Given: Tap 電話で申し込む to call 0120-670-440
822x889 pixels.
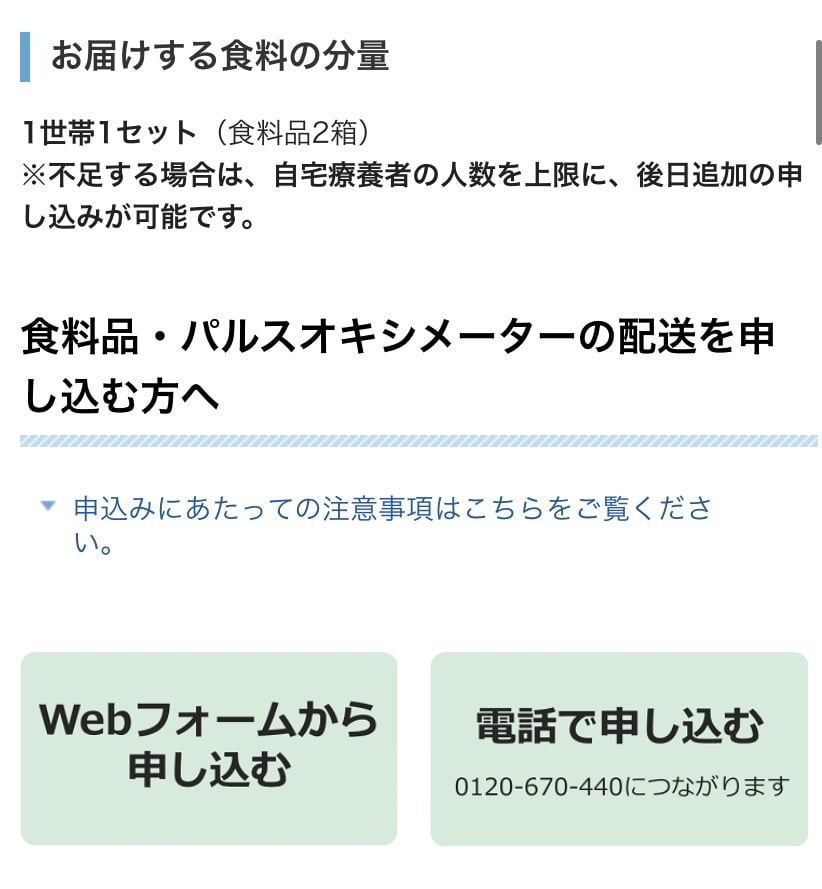Looking at the screenshot, I should [619, 747].
